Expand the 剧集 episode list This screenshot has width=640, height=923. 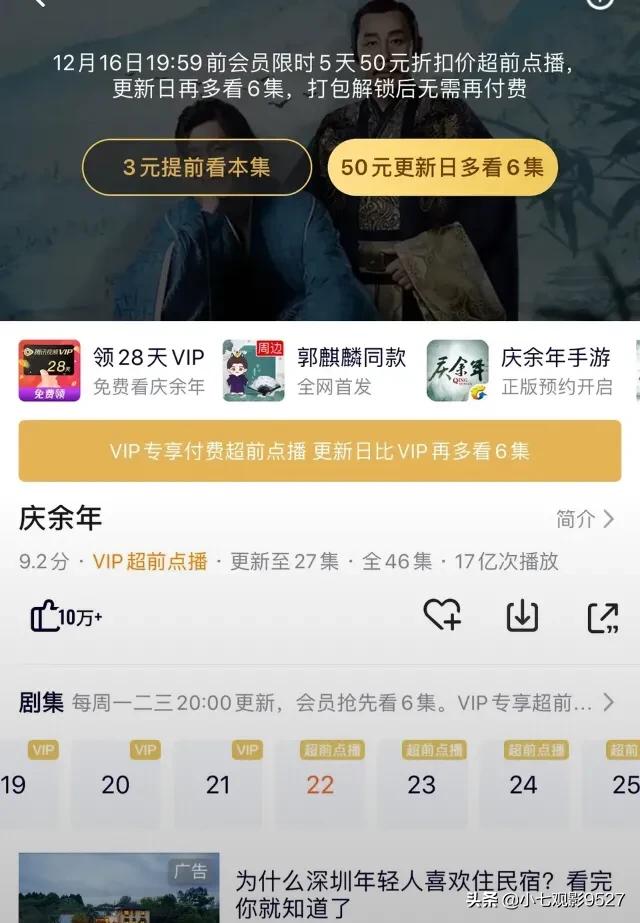coord(607,703)
